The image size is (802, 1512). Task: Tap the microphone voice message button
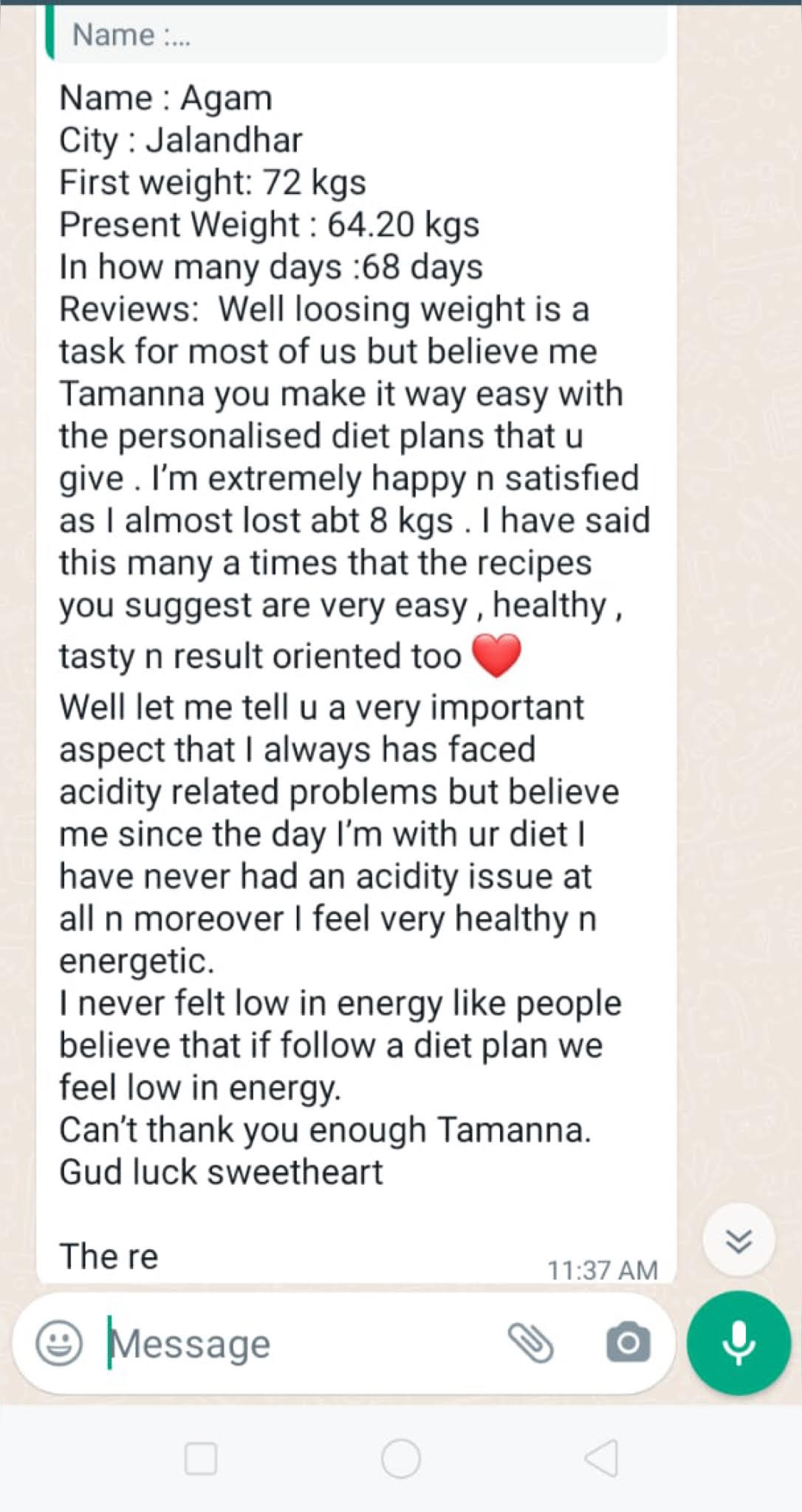[738, 1342]
